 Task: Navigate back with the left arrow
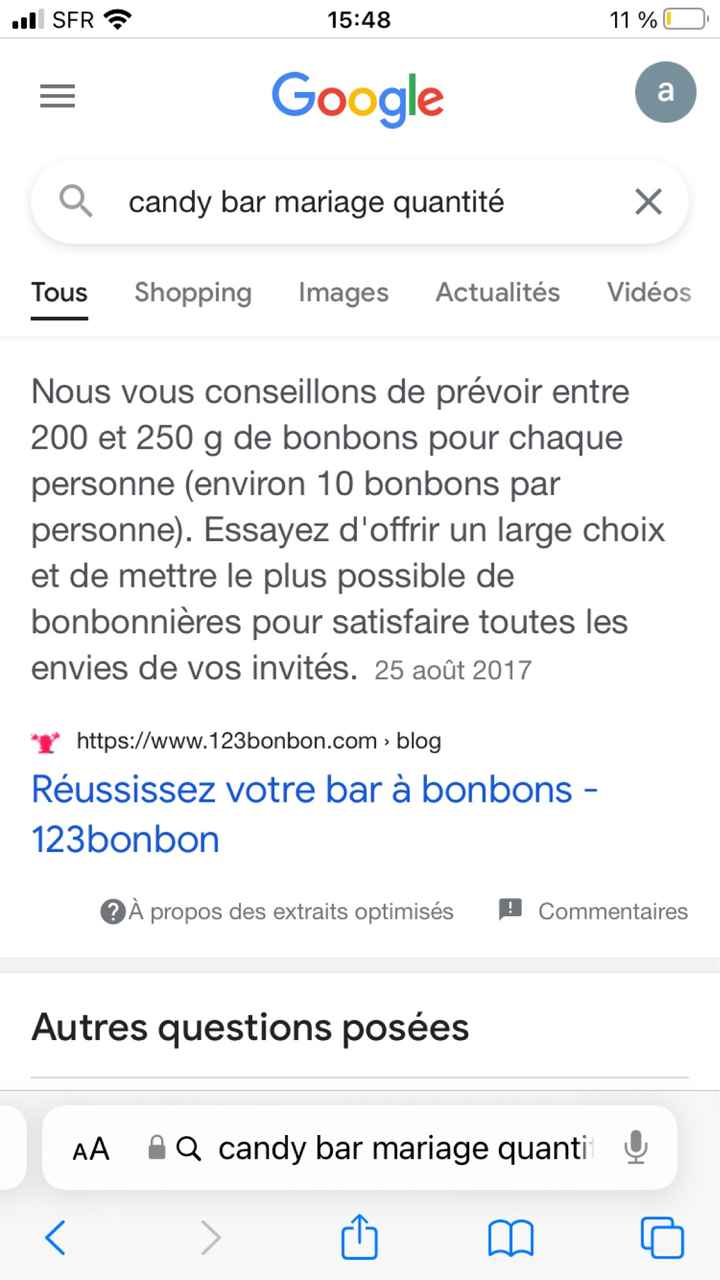[x=55, y=1238]
